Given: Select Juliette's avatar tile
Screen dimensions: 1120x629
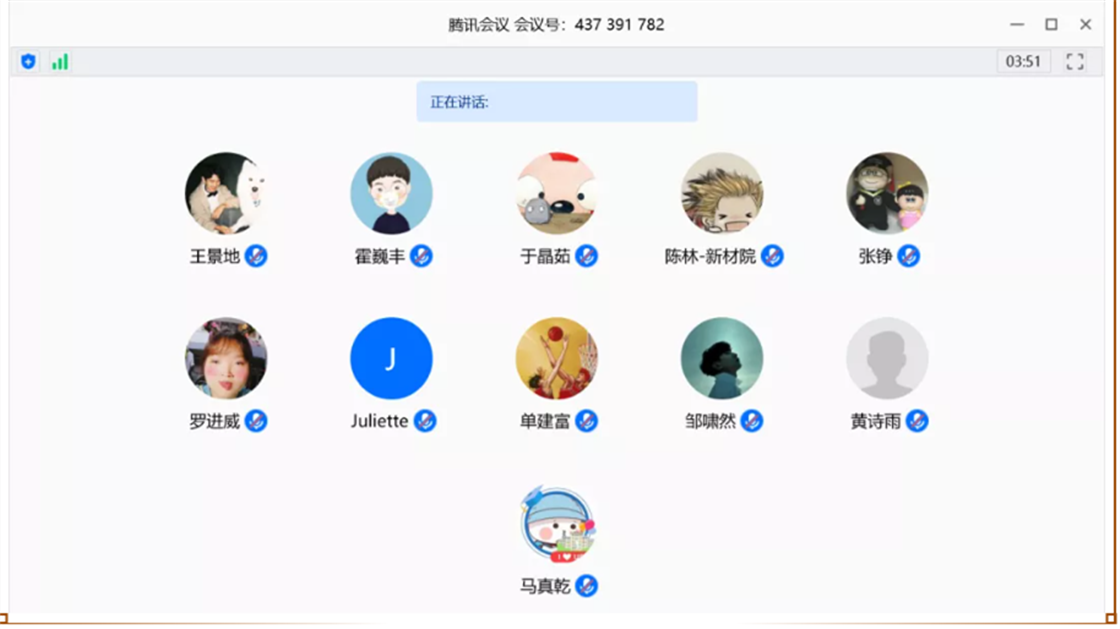Looking at the screenshot, I should (391, 358).
